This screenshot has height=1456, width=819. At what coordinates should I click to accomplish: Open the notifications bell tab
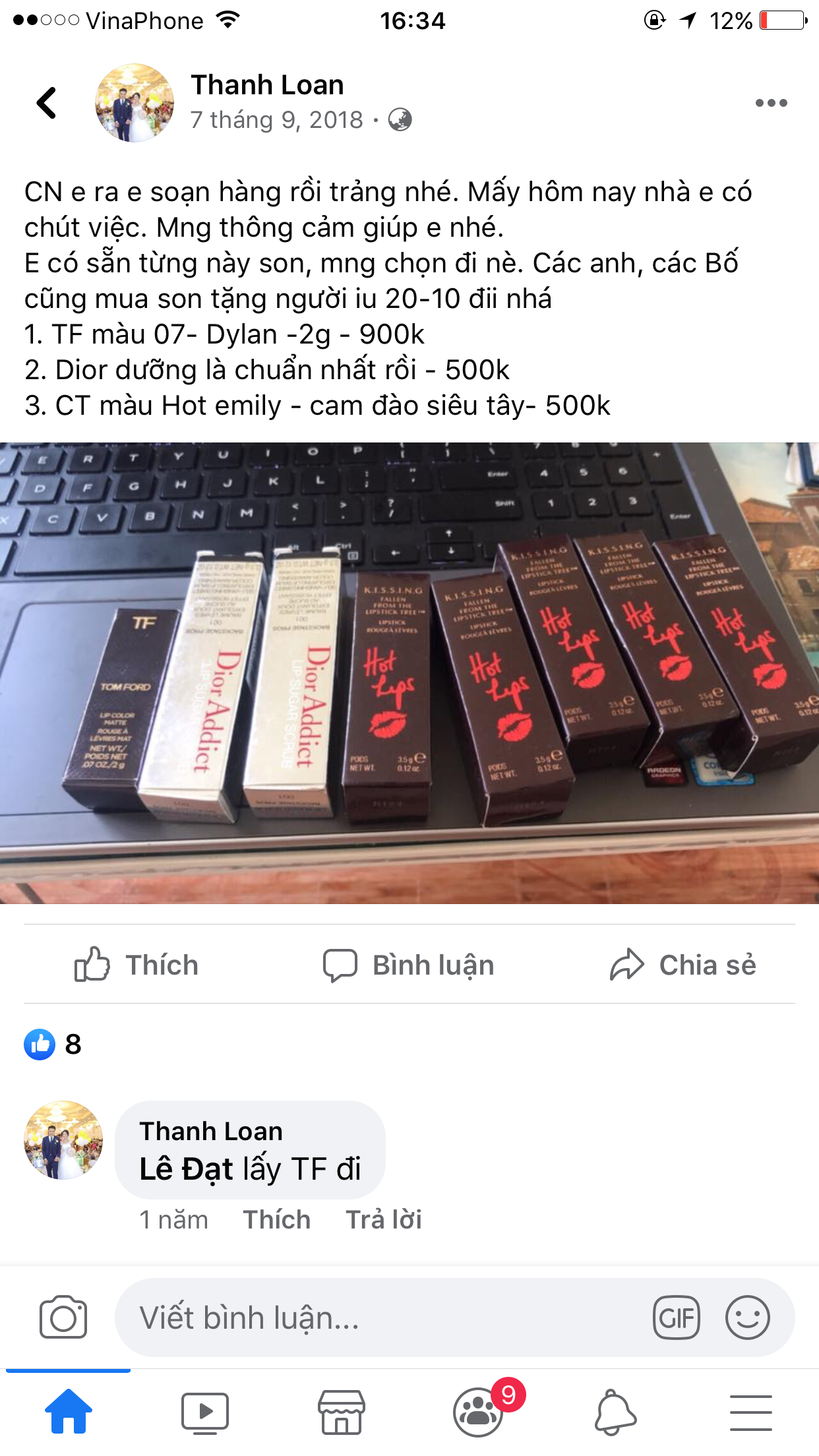click(x=615, y=1412)
